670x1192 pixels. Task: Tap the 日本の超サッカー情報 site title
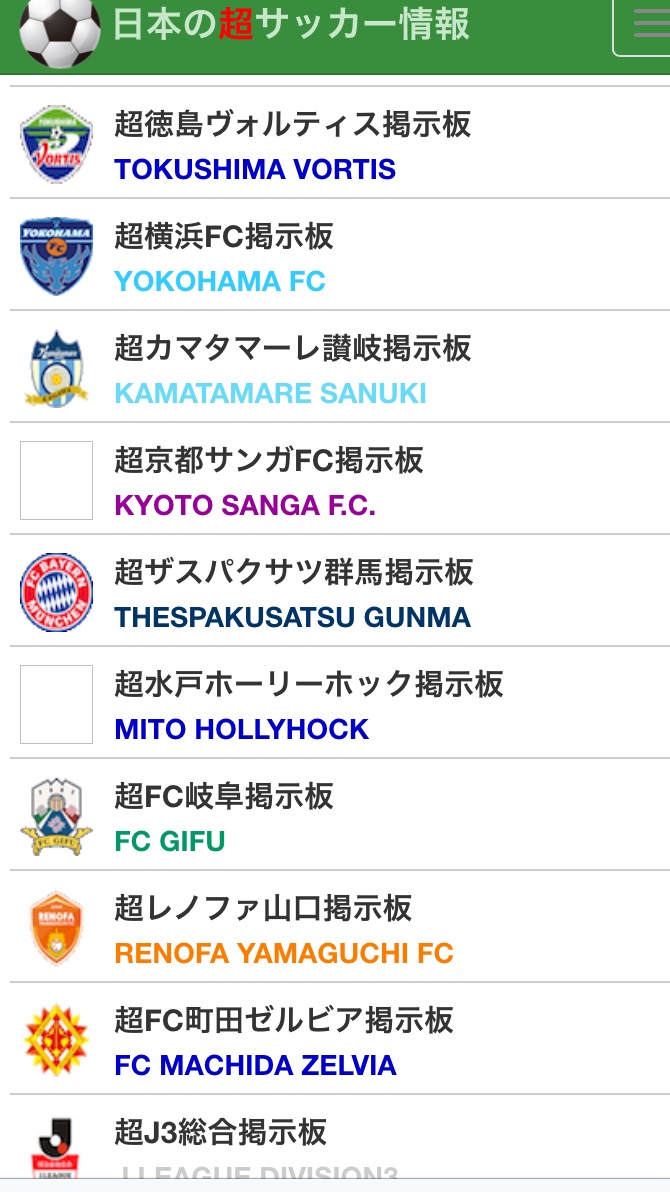coord(290,24)
